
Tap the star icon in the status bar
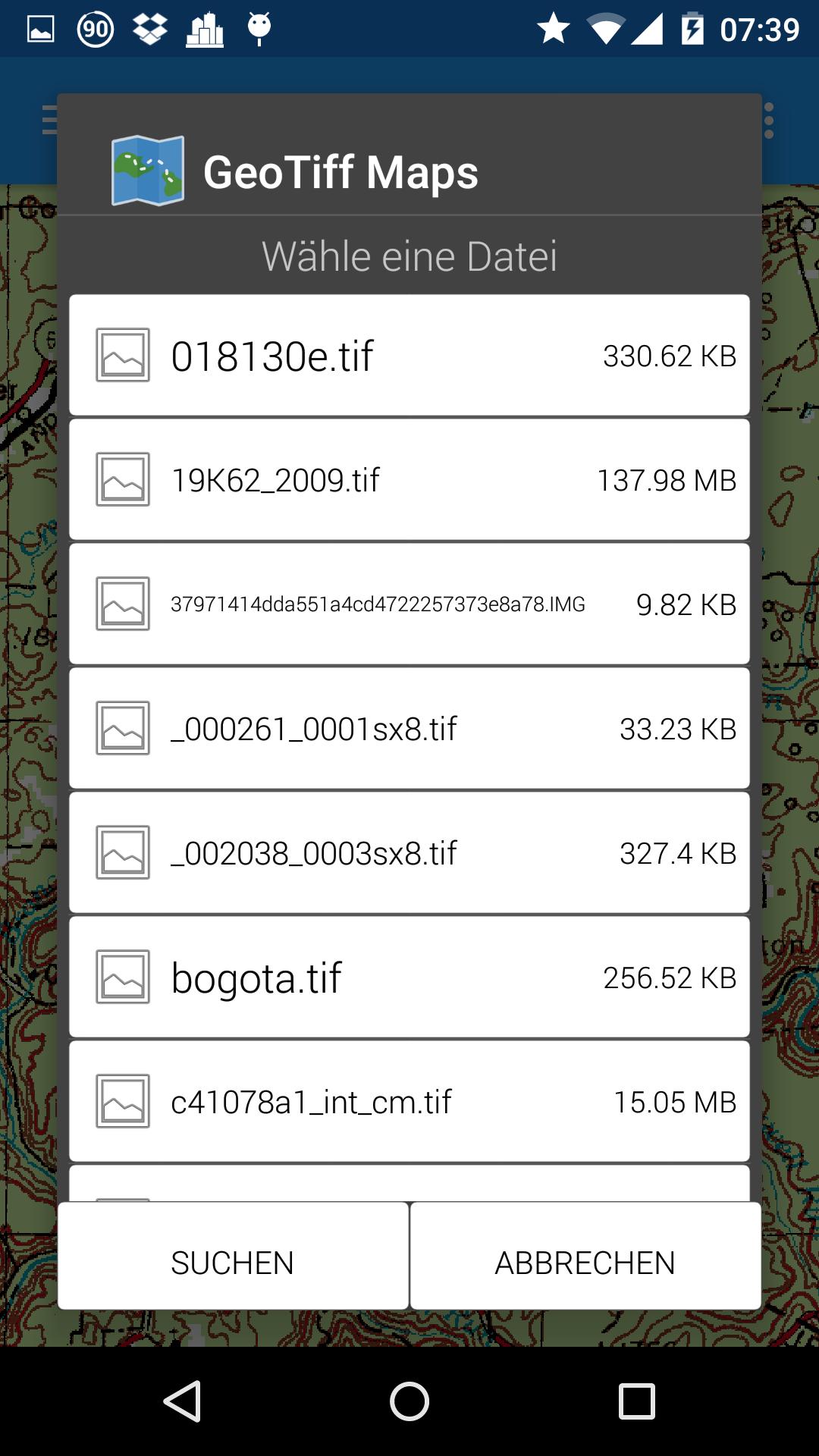click(x=554, y=29)
